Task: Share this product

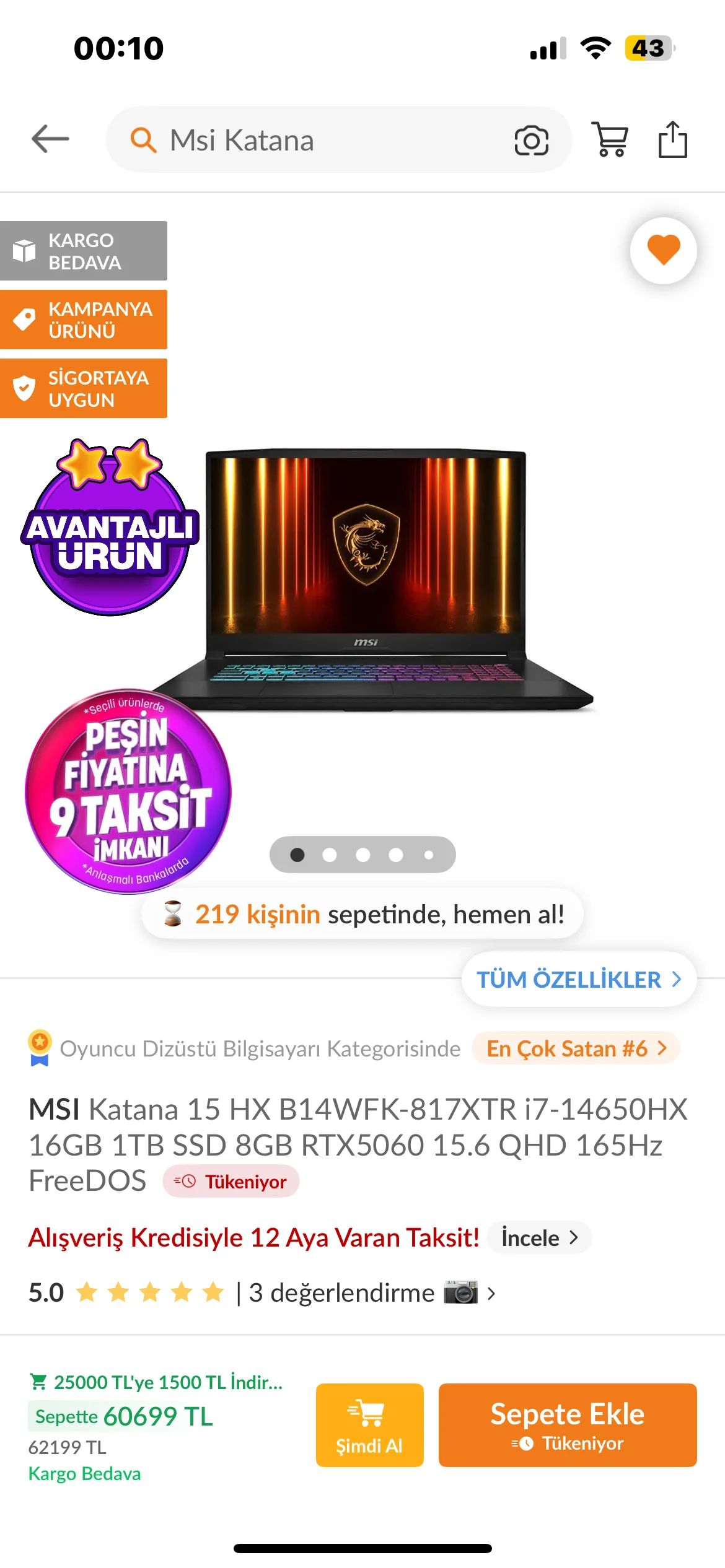Action: pos(672,139)
